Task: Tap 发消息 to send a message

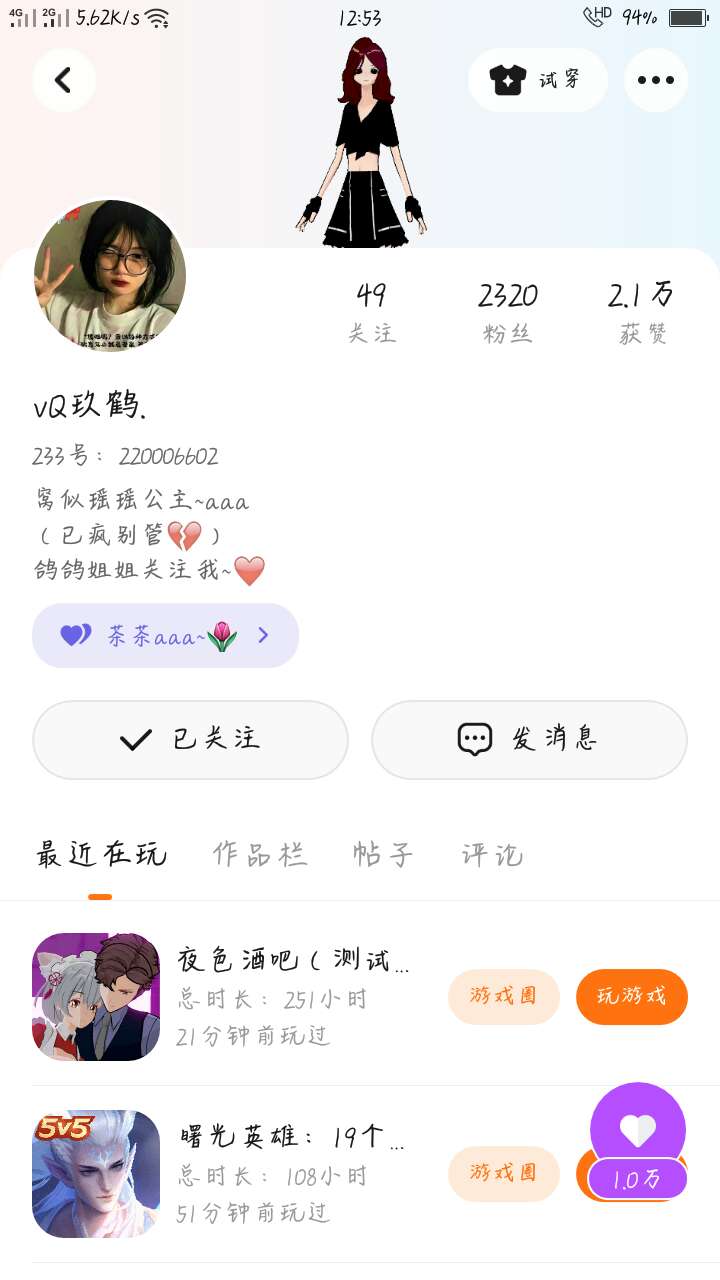Action: (x=529, y=739)
